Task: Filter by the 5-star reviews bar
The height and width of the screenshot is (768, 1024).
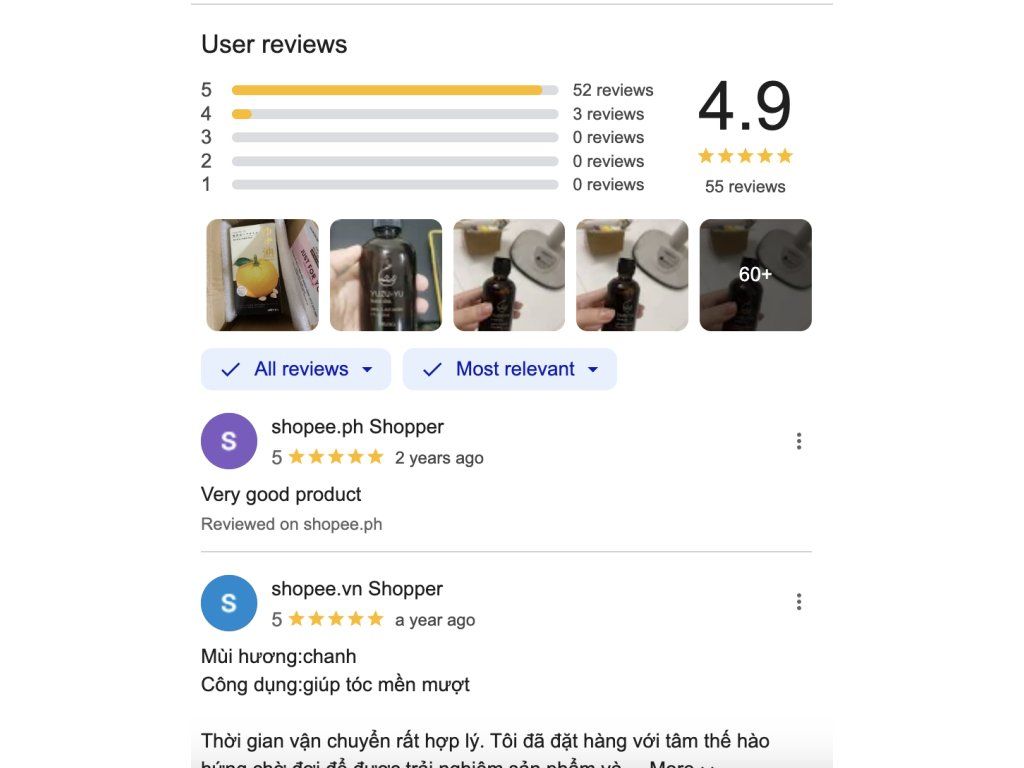Action: [x=394, y=90]
